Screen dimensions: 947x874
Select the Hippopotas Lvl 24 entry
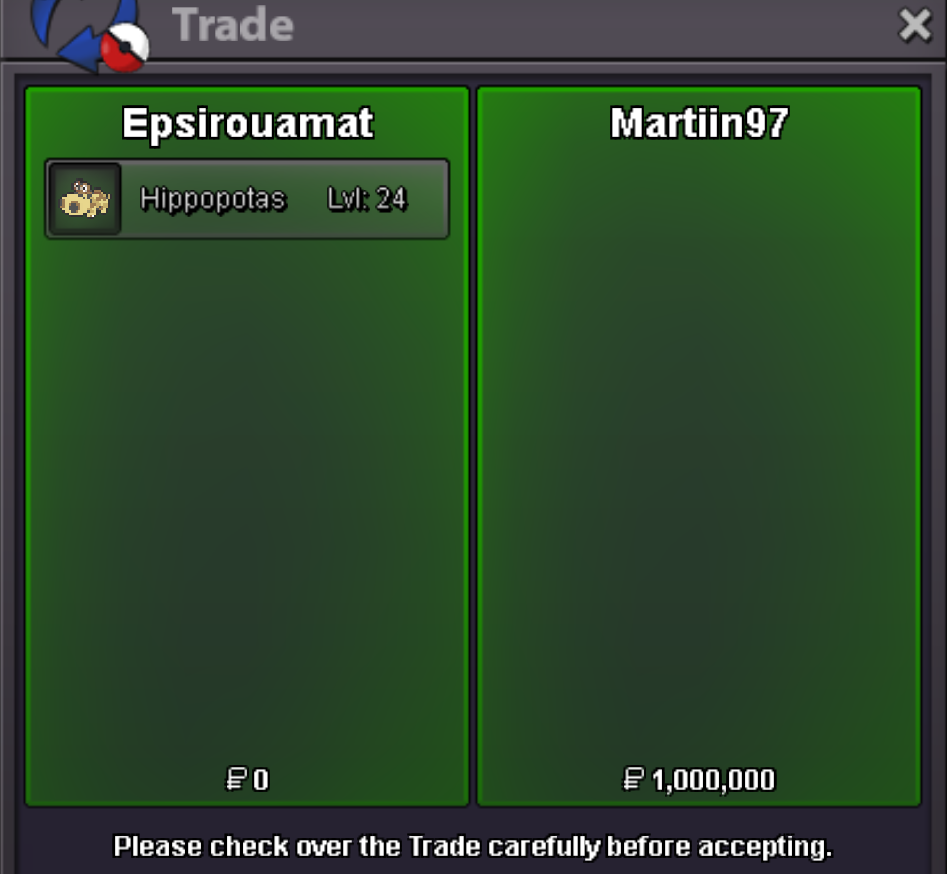point(247,199)
